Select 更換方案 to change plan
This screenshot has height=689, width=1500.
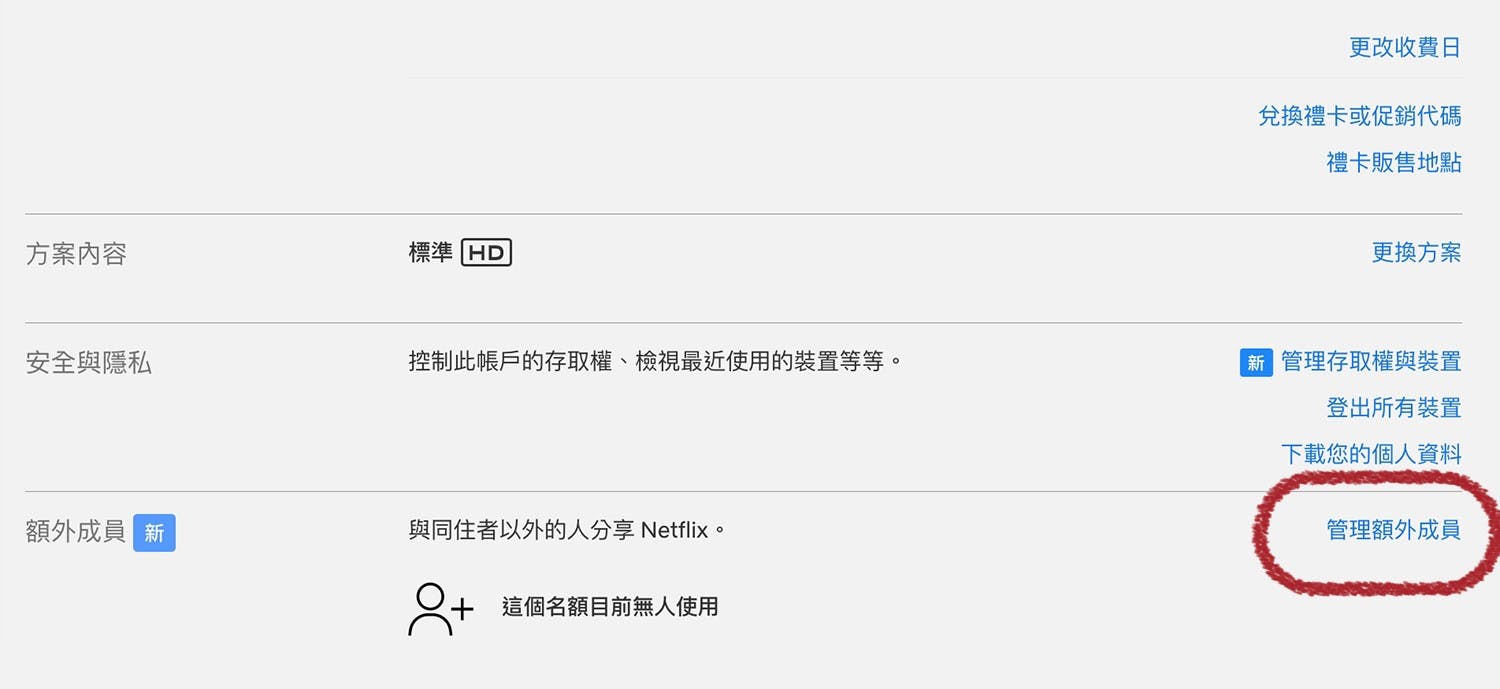coord(1416,253)
